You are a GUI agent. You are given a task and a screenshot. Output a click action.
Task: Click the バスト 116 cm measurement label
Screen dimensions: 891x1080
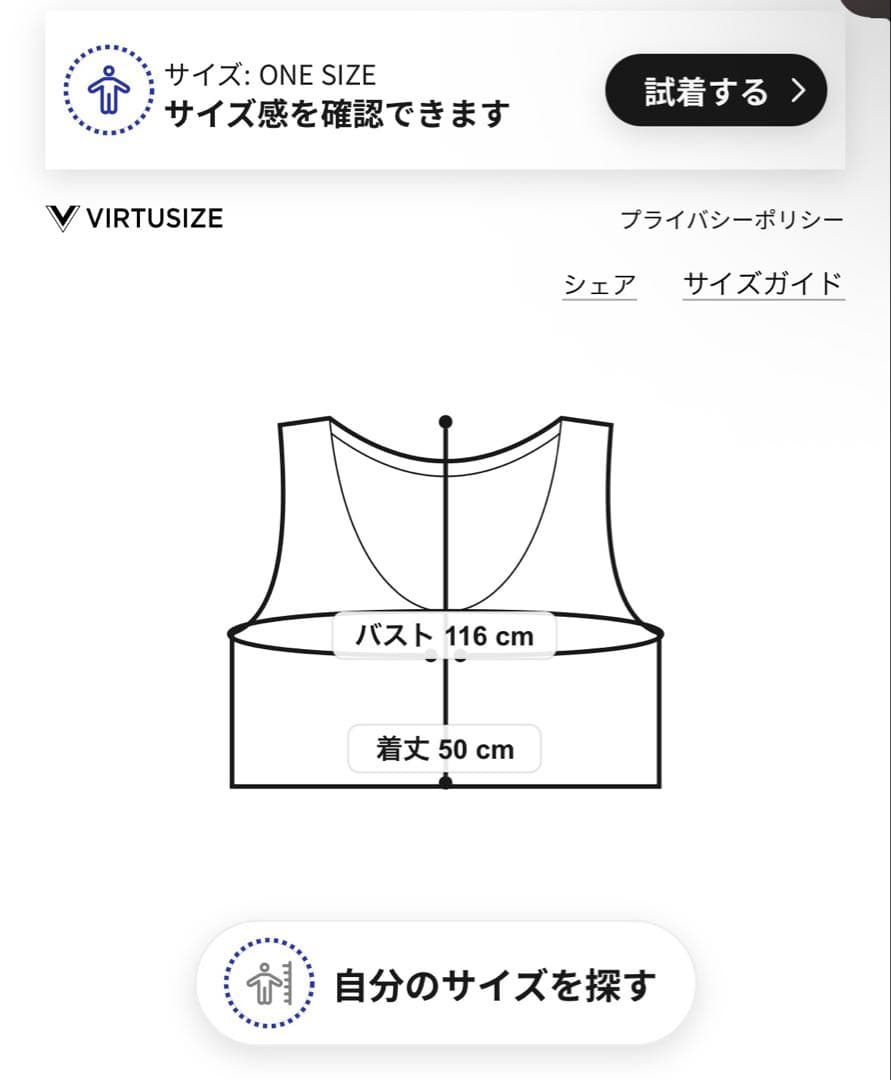pos(444,634)
